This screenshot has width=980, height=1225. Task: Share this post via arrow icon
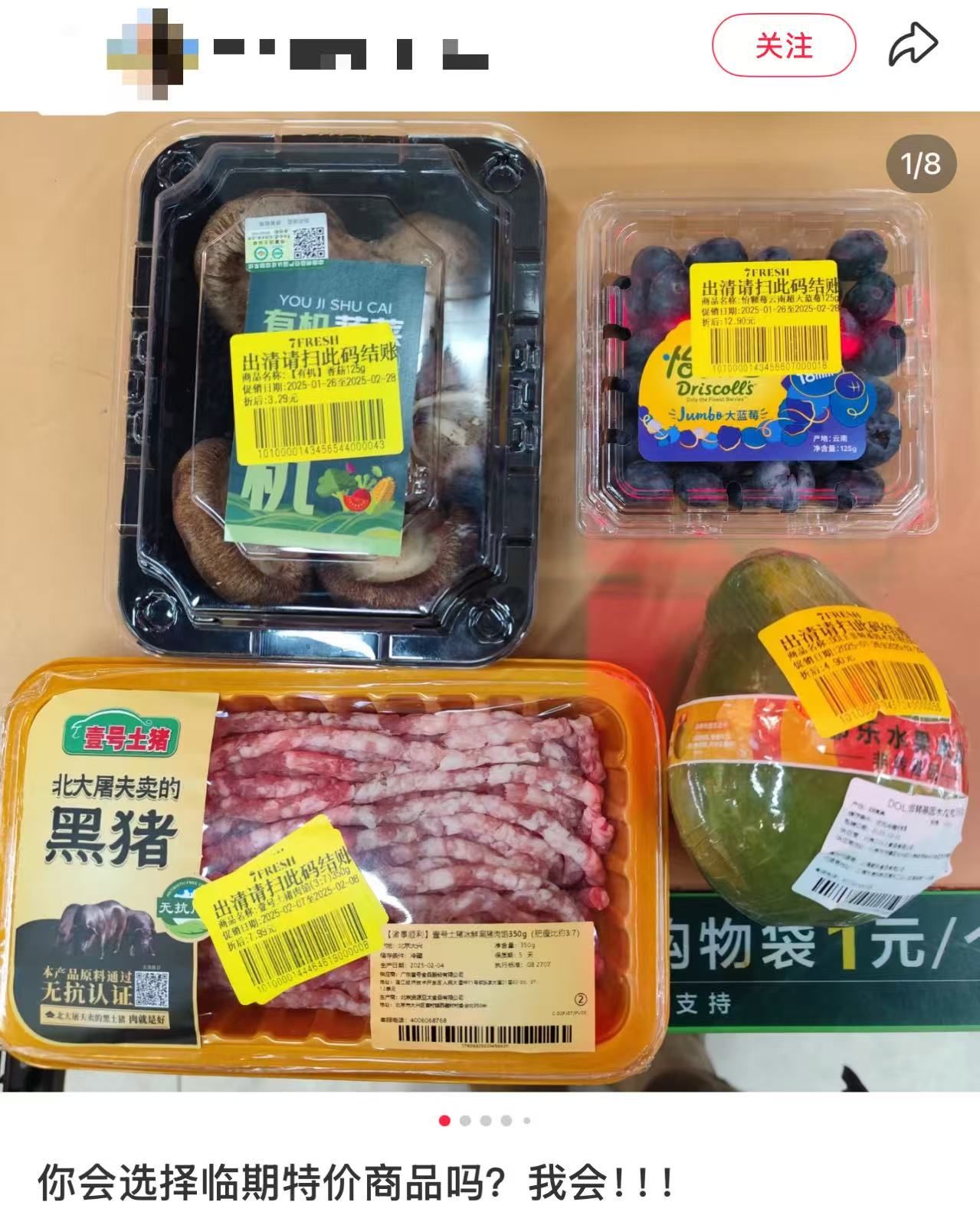(913, 45)
